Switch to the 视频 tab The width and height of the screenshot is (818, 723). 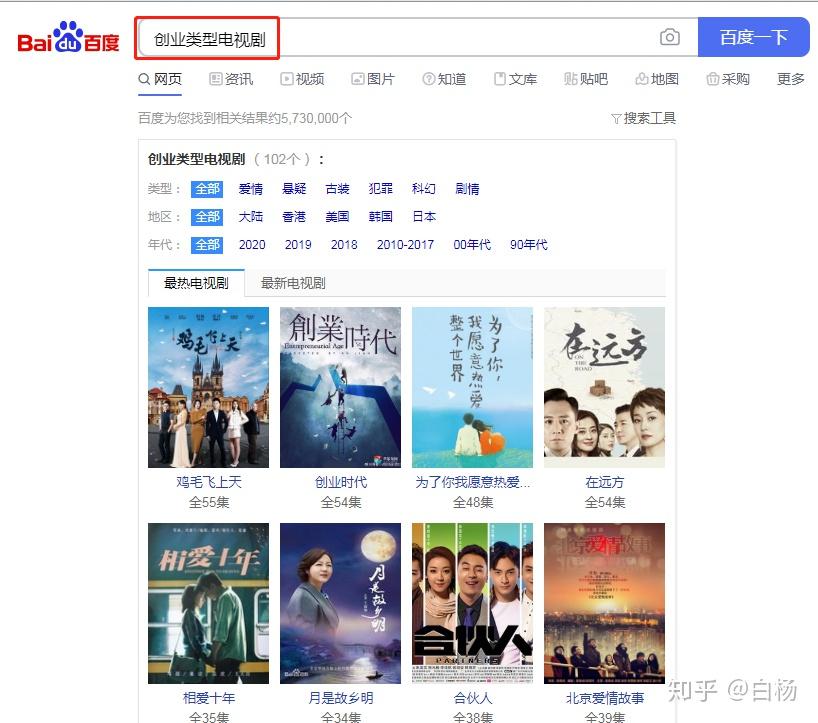tap(302, 79)
